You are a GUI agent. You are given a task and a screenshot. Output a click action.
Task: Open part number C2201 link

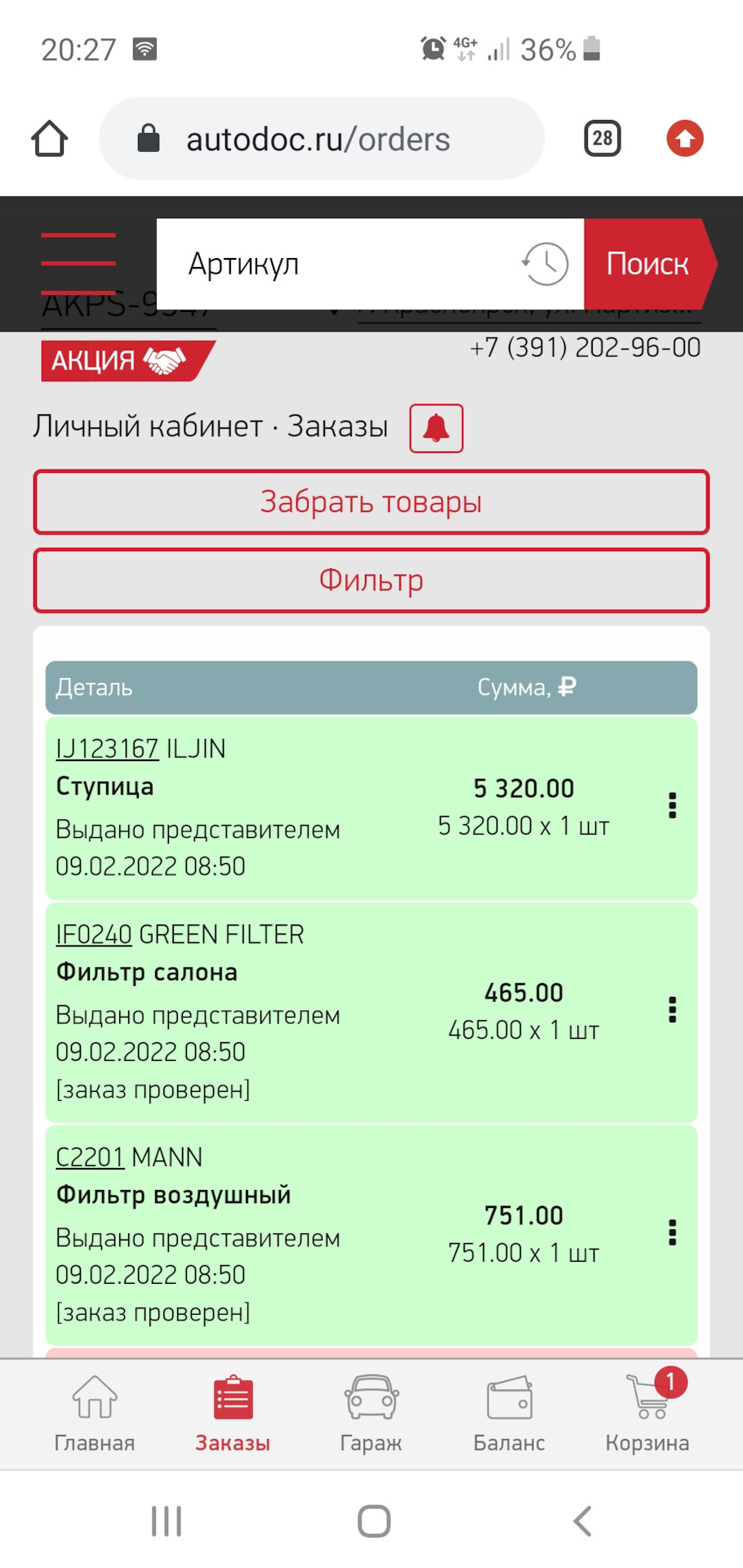coord(90,1157)
